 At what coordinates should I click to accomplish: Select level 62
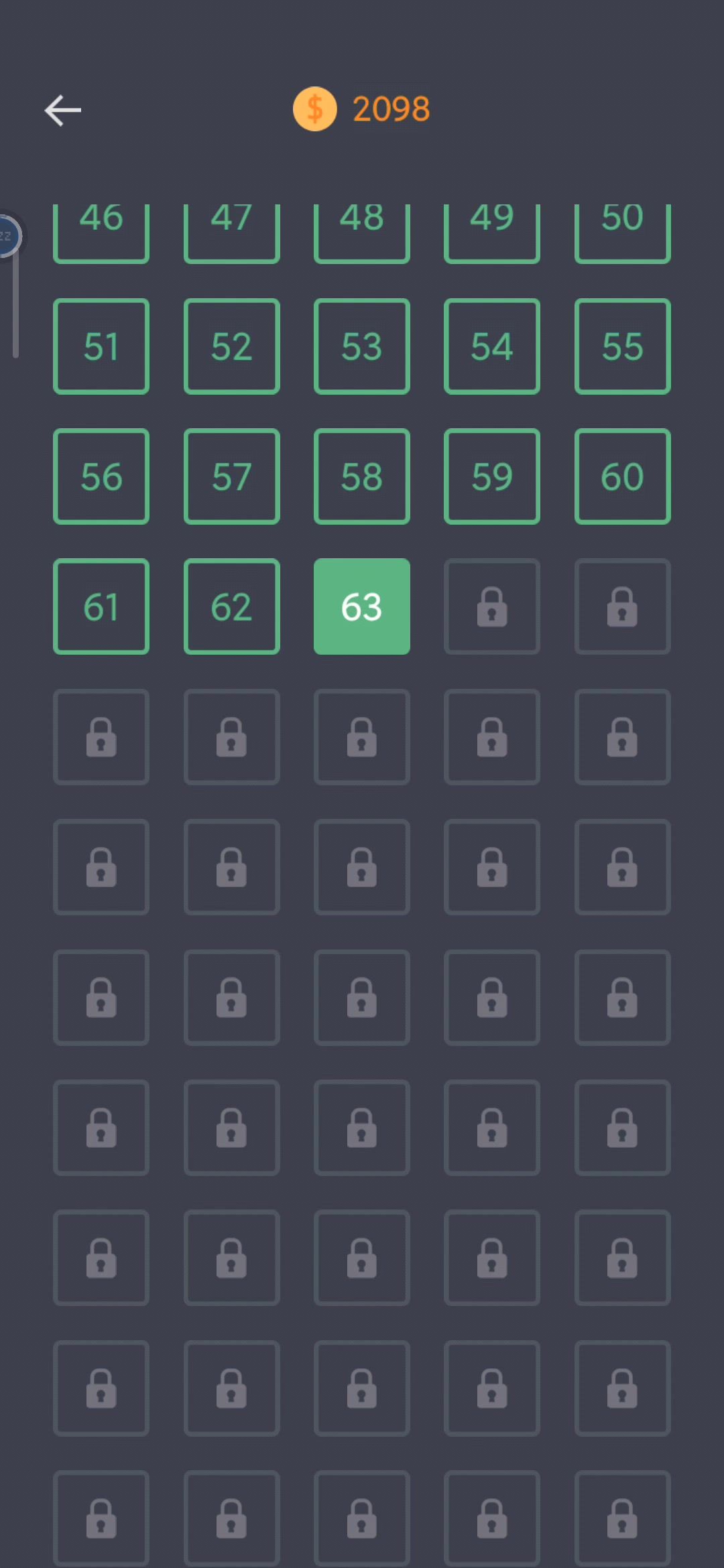tap(232, 606)
